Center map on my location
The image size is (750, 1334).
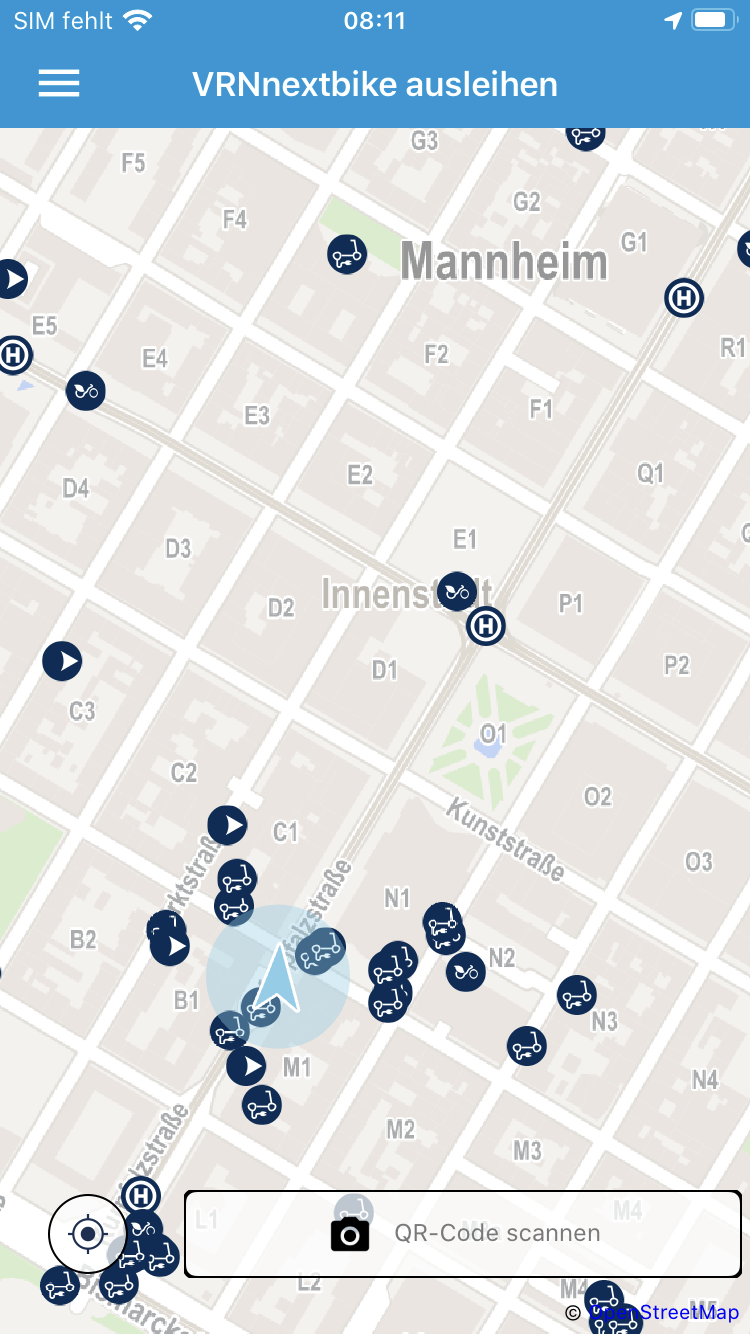(x=88, y=1235)
